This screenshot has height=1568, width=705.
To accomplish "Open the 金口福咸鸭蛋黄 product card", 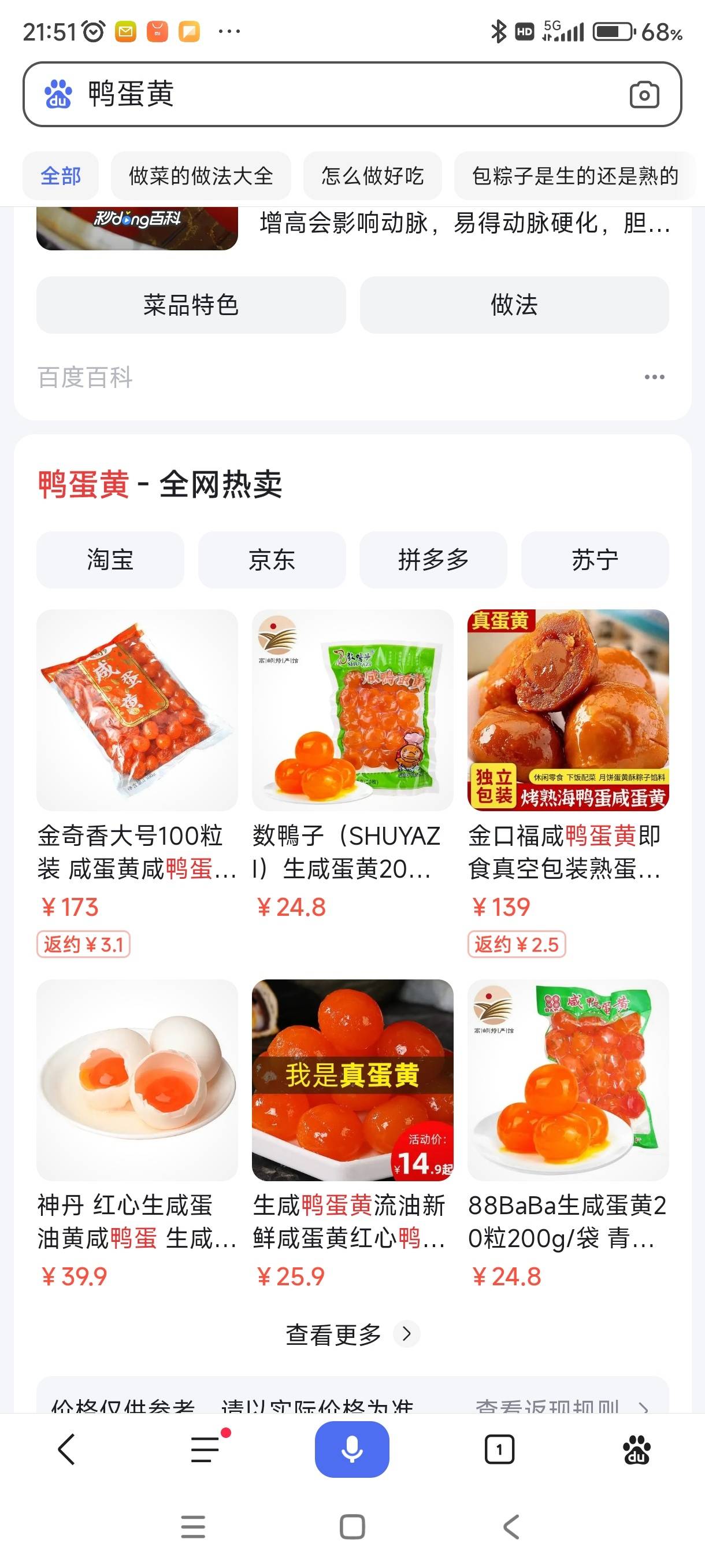I will (567, 711).
